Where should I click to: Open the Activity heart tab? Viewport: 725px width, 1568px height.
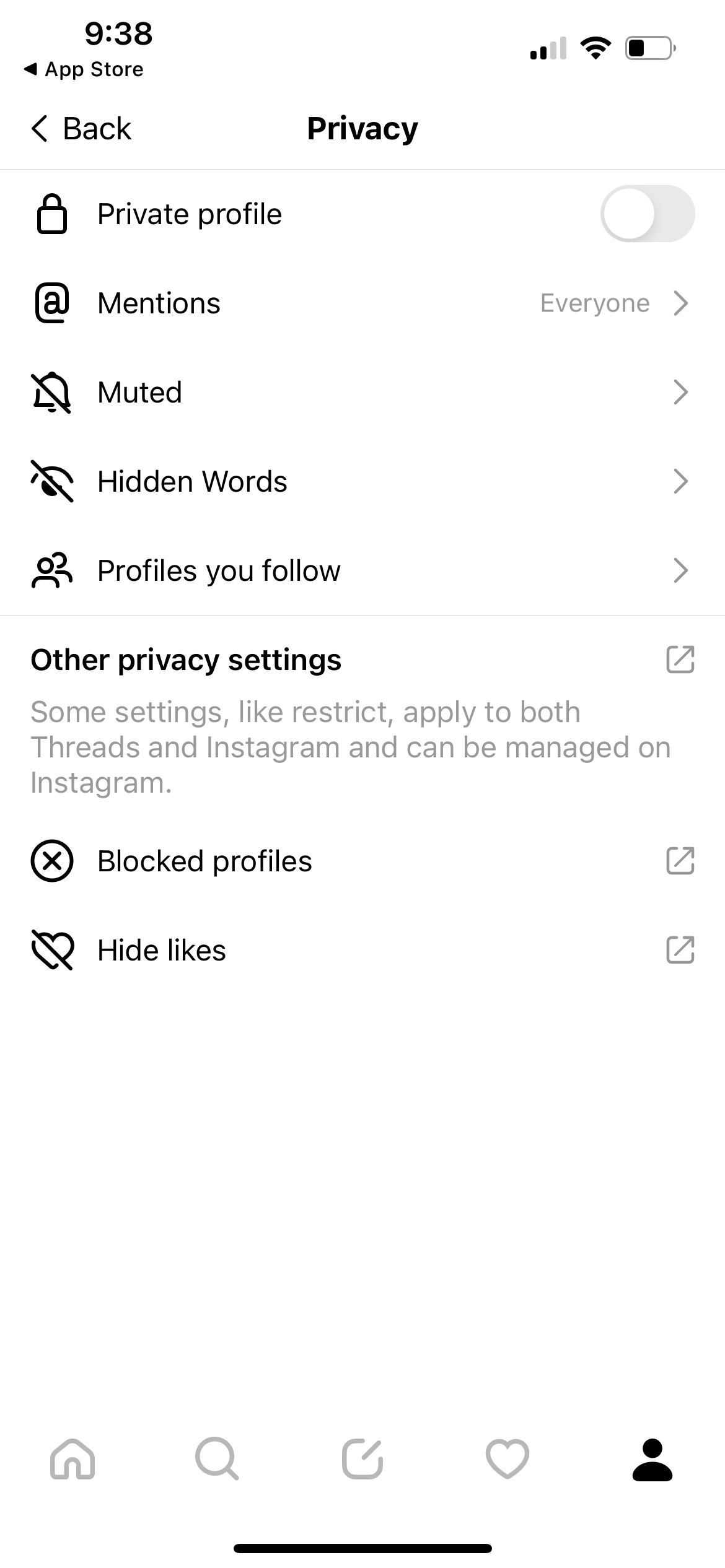click(507, 1458)
